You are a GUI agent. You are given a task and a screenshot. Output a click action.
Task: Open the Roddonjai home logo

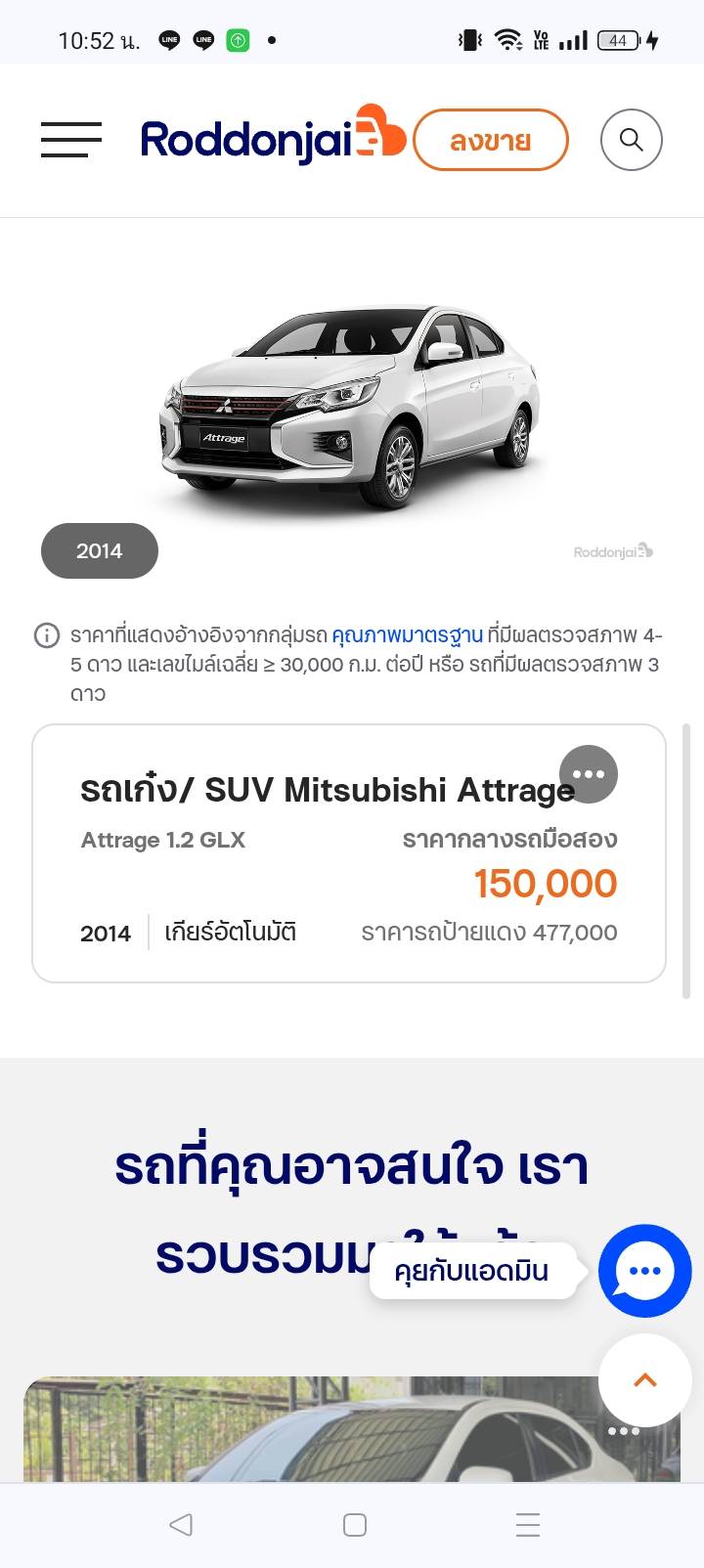pyautogui.click(x=272, y=139)
